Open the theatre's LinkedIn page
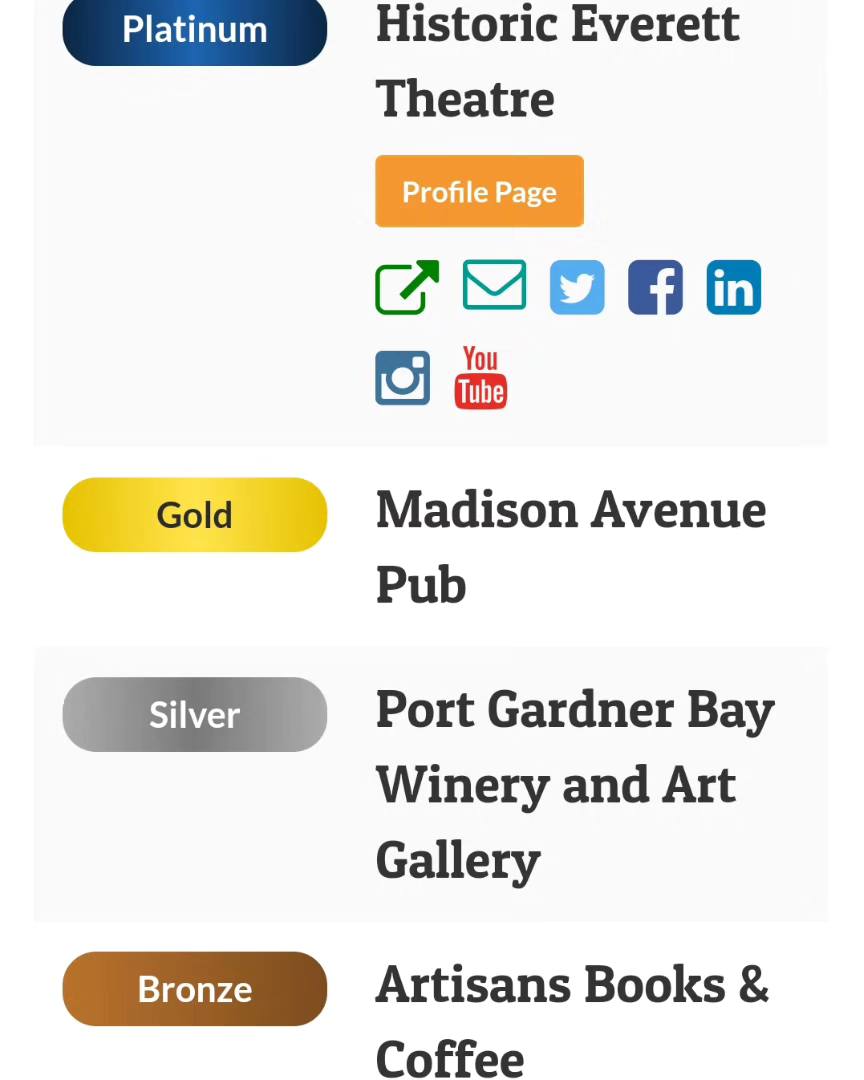This screenshot has height=1080, width=864. [733, 288]
